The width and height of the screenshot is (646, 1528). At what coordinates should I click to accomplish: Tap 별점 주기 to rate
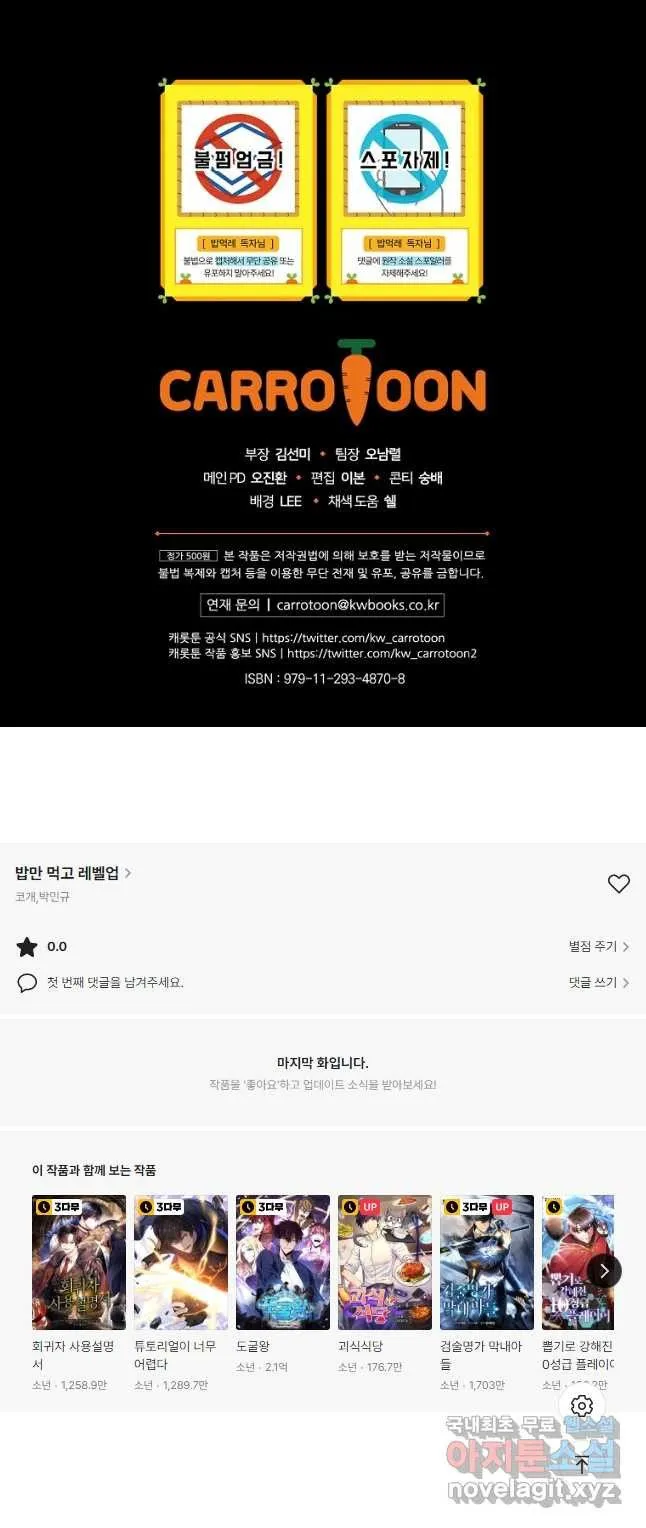pos(598,946)
